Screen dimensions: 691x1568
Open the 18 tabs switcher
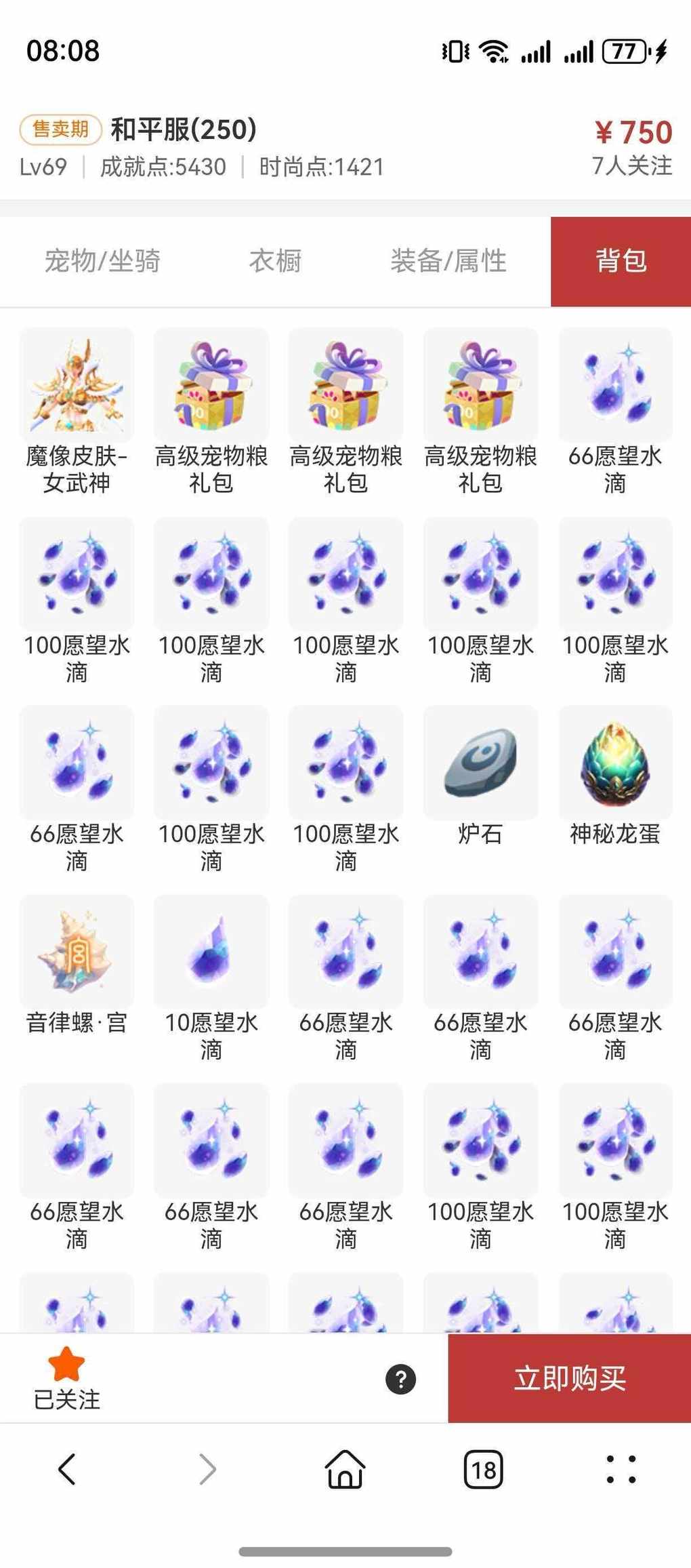coord(483,1470)
